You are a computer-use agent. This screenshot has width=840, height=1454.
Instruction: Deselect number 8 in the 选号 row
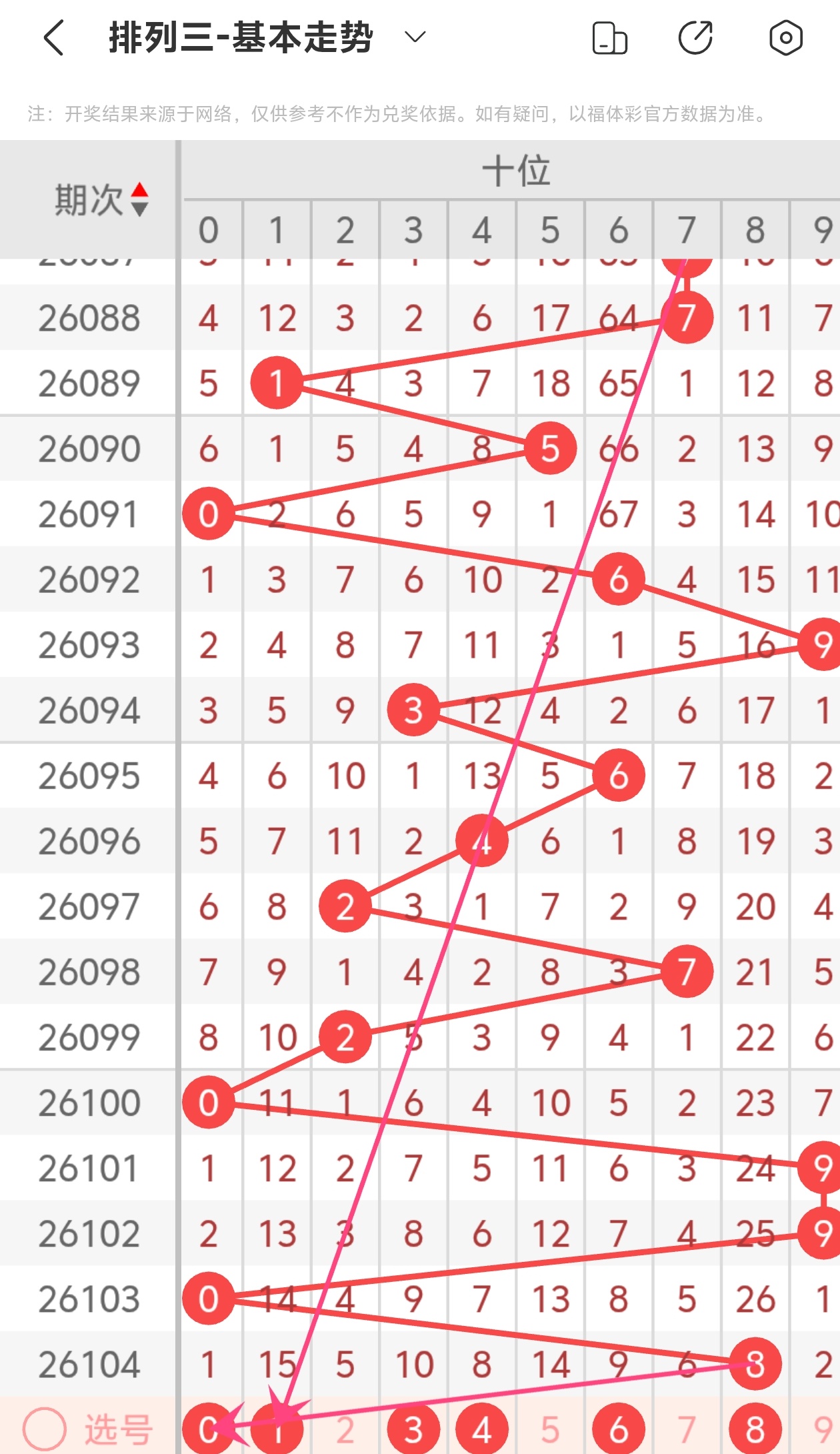tap(755, 1429)
